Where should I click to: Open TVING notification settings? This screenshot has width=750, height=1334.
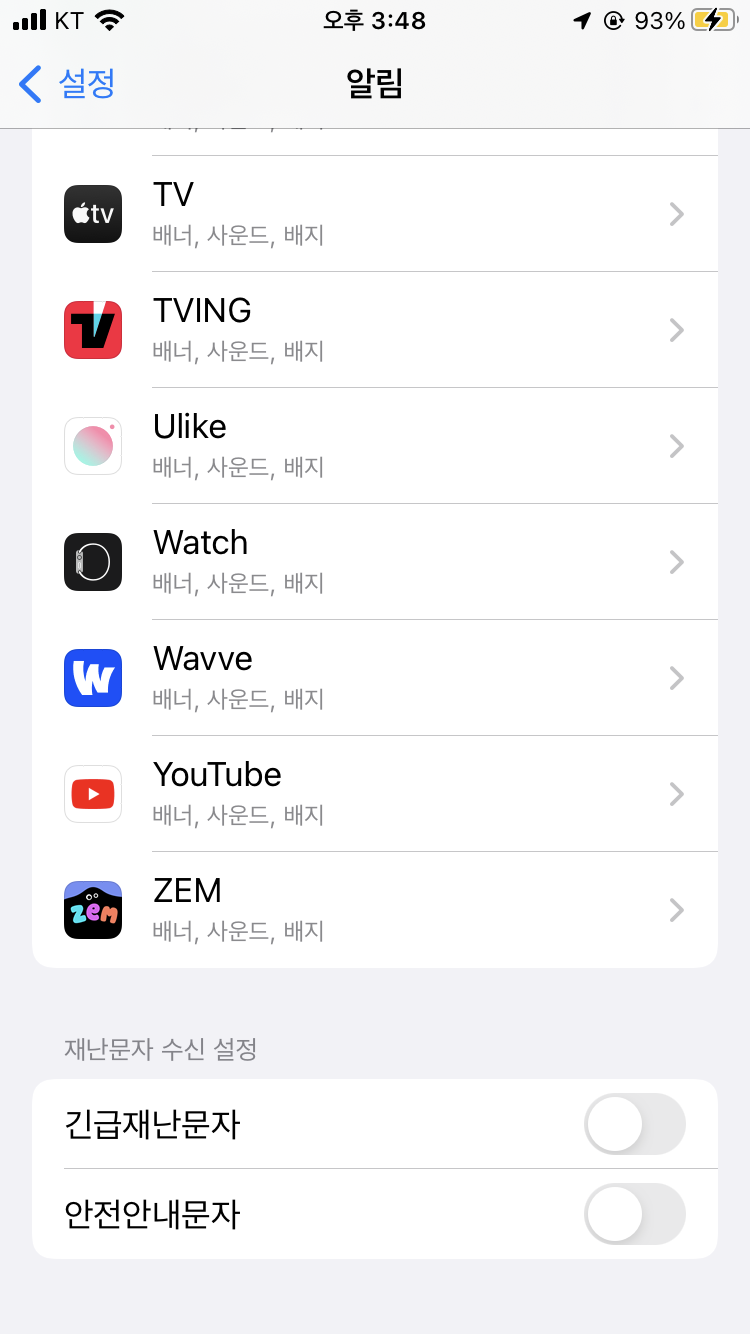coord(375,330)
